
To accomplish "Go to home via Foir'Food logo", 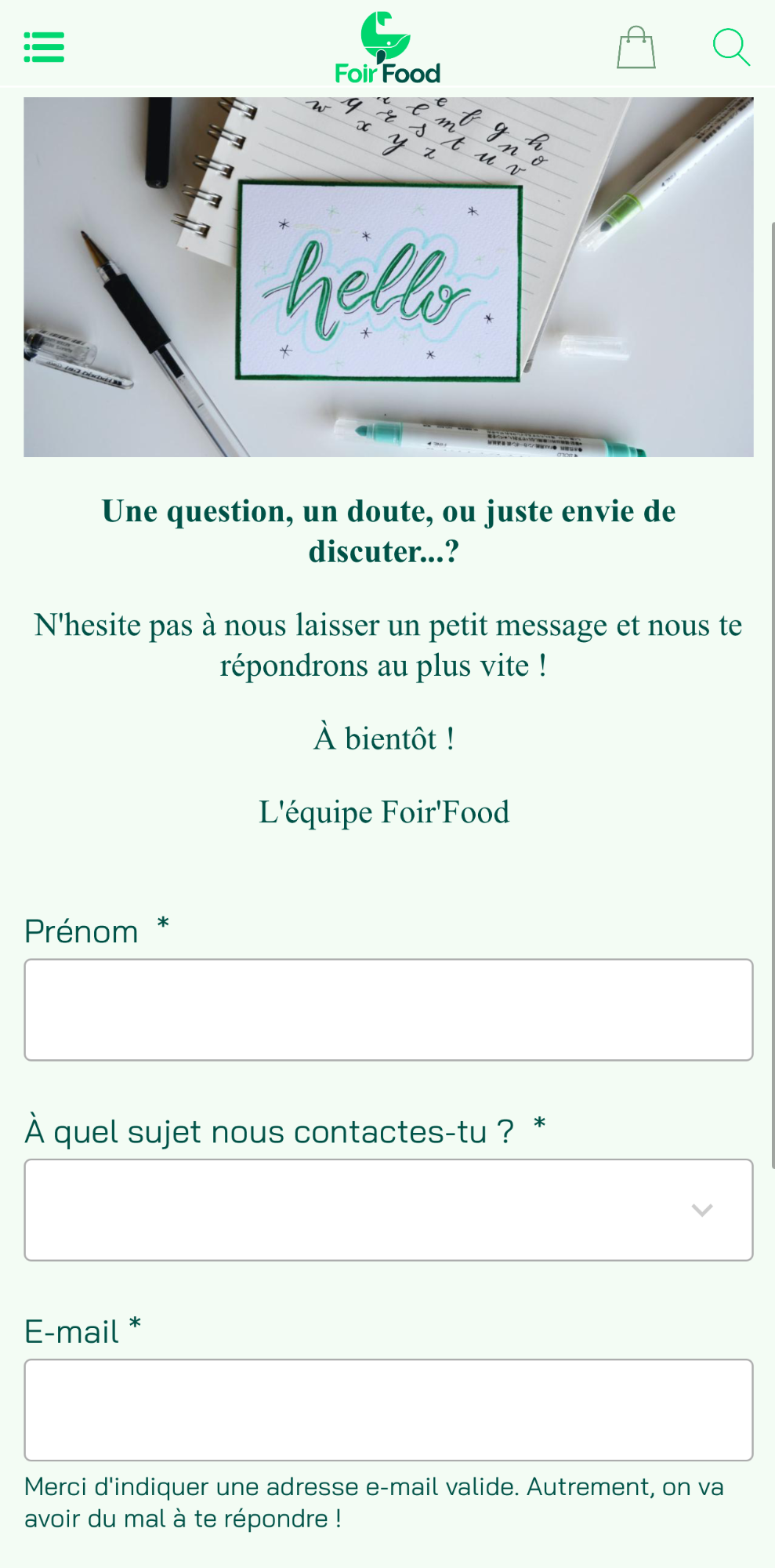I will (x=387, y=47).
